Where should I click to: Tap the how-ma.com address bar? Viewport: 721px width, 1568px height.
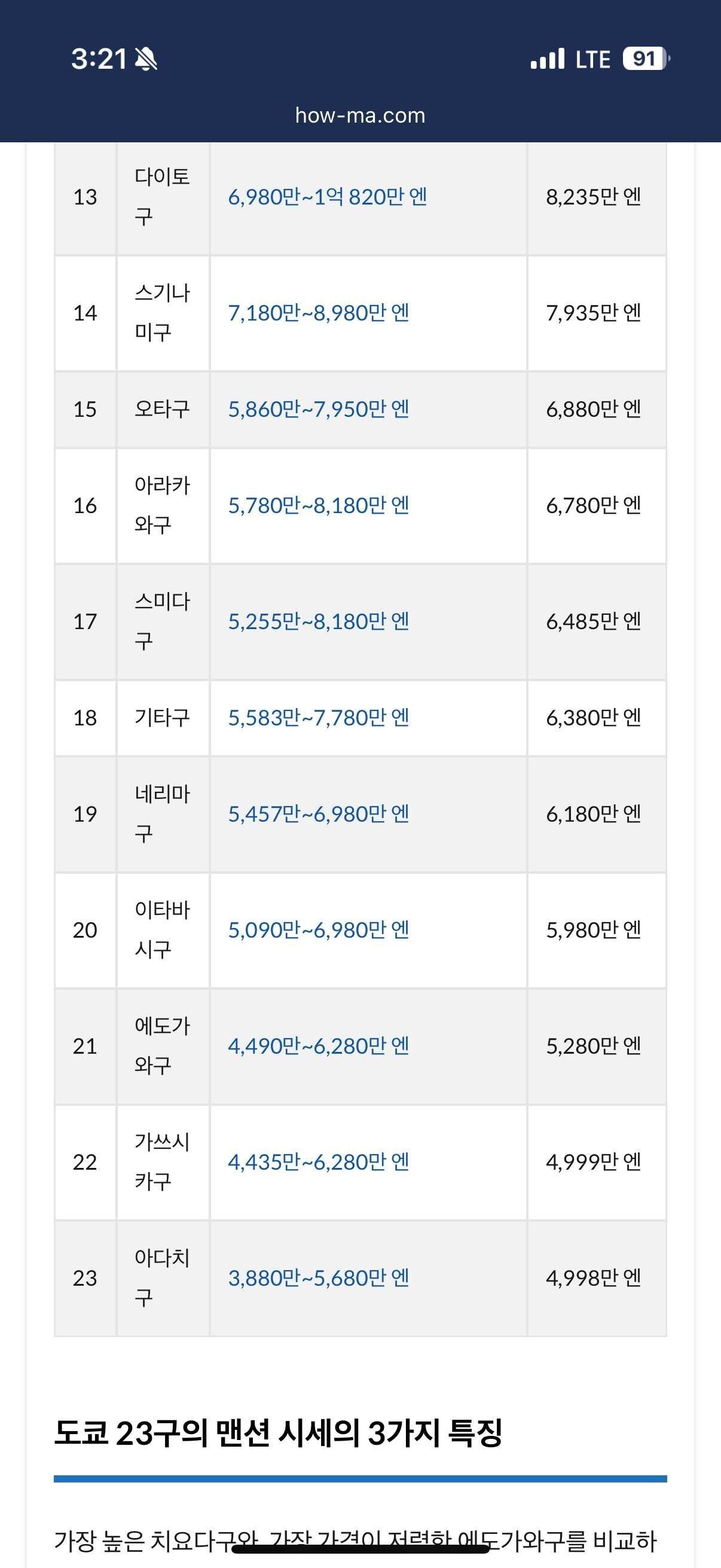coord(360,115)
